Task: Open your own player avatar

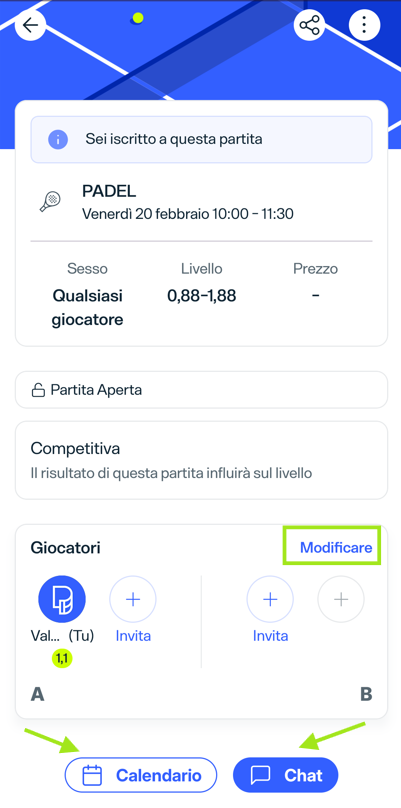Action: click(x=62, y=599)
